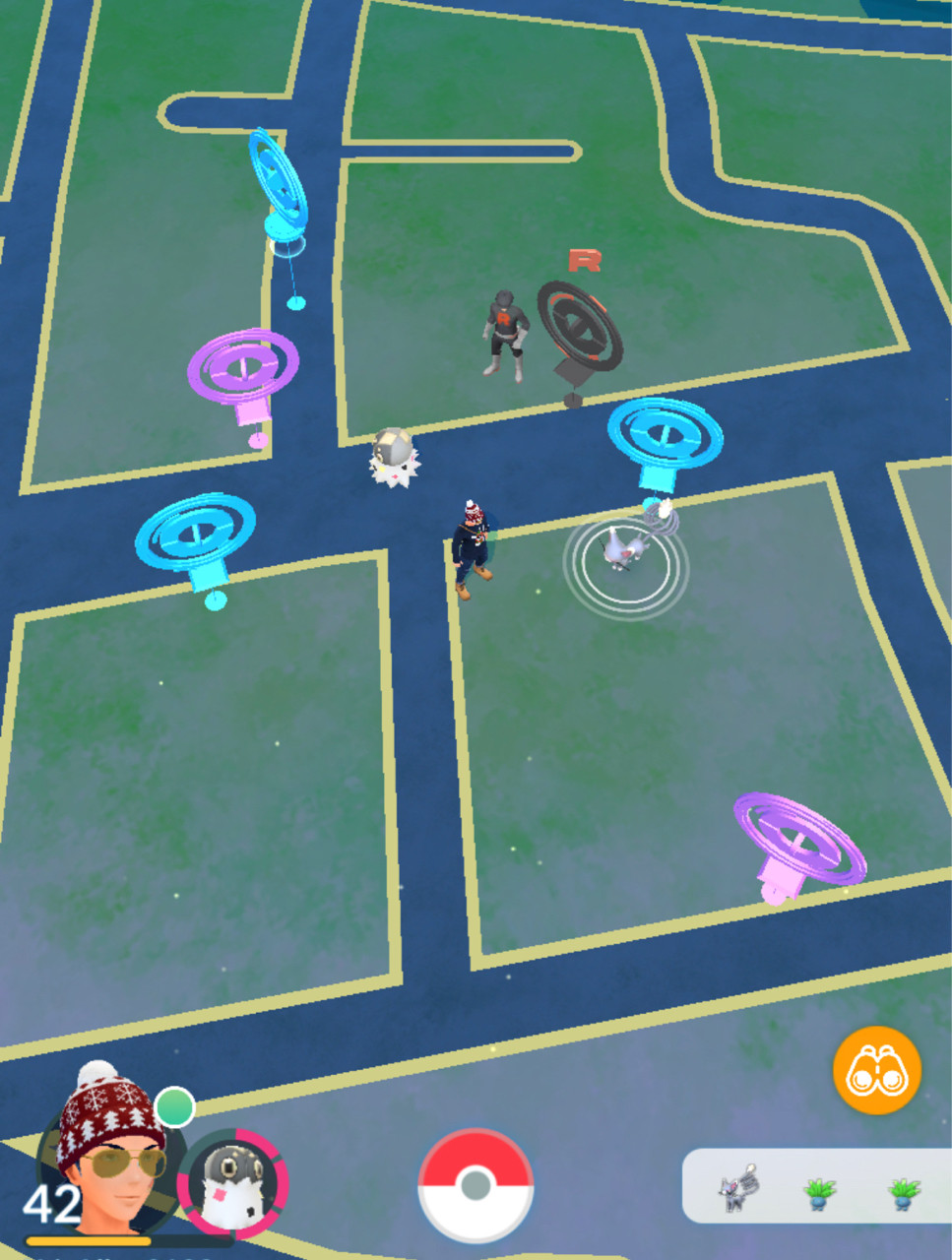Open the Nearby Pokémon tracker panel

pos(816,1187)
